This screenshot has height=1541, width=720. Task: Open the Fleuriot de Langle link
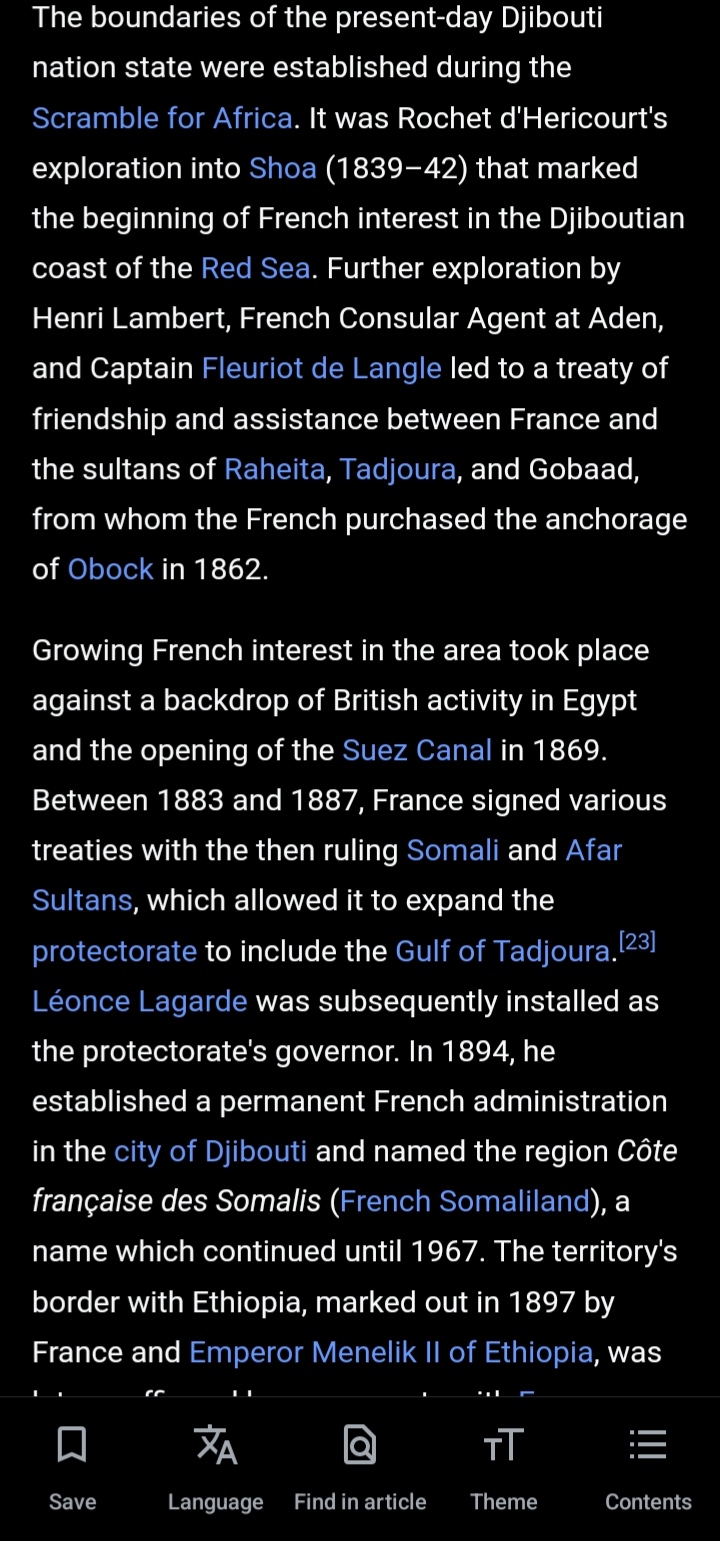321,368
